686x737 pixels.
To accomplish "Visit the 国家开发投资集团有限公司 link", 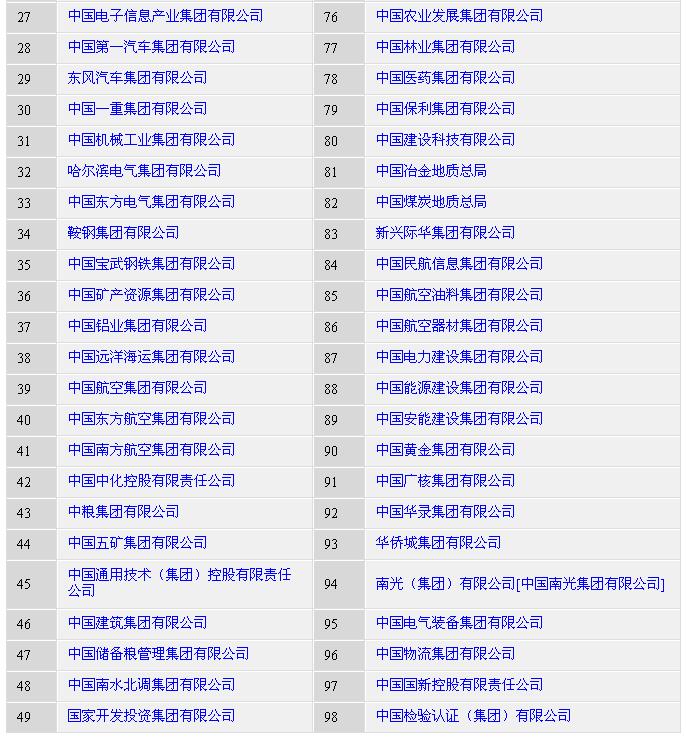I will (151, 716).
